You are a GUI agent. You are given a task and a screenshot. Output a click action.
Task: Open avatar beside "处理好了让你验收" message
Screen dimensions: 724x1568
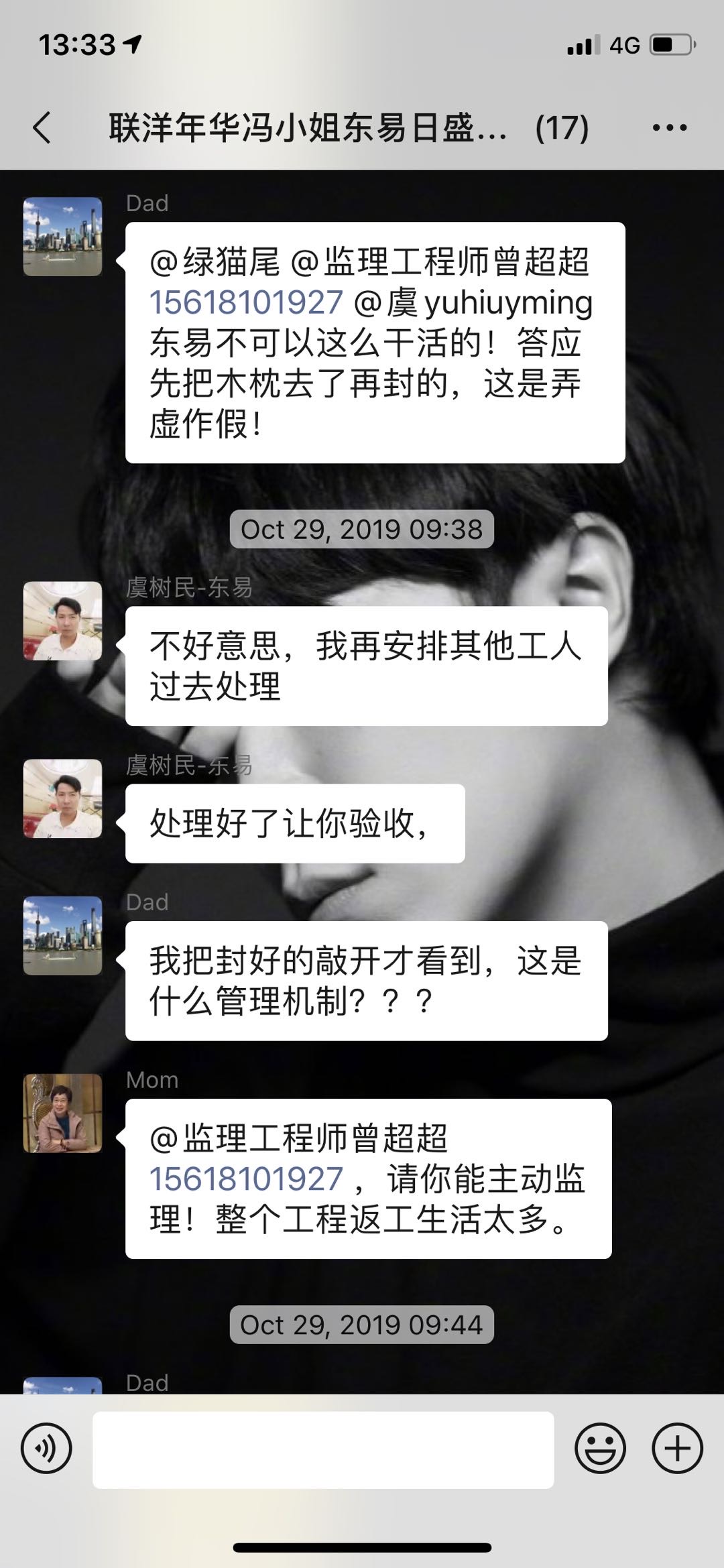pos(62,798)
